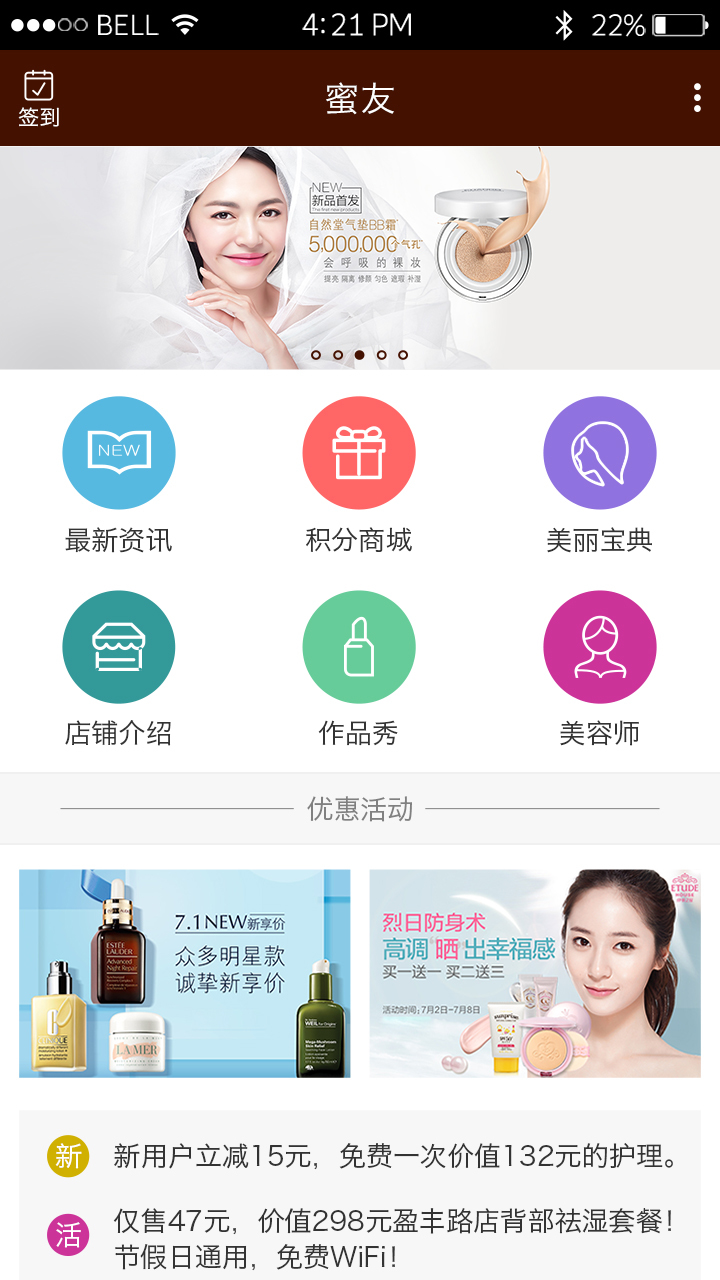Open the BB cushion banner promotion
Image resolution: width=720 pixels, height=1280 pixels.
[360, 257]
